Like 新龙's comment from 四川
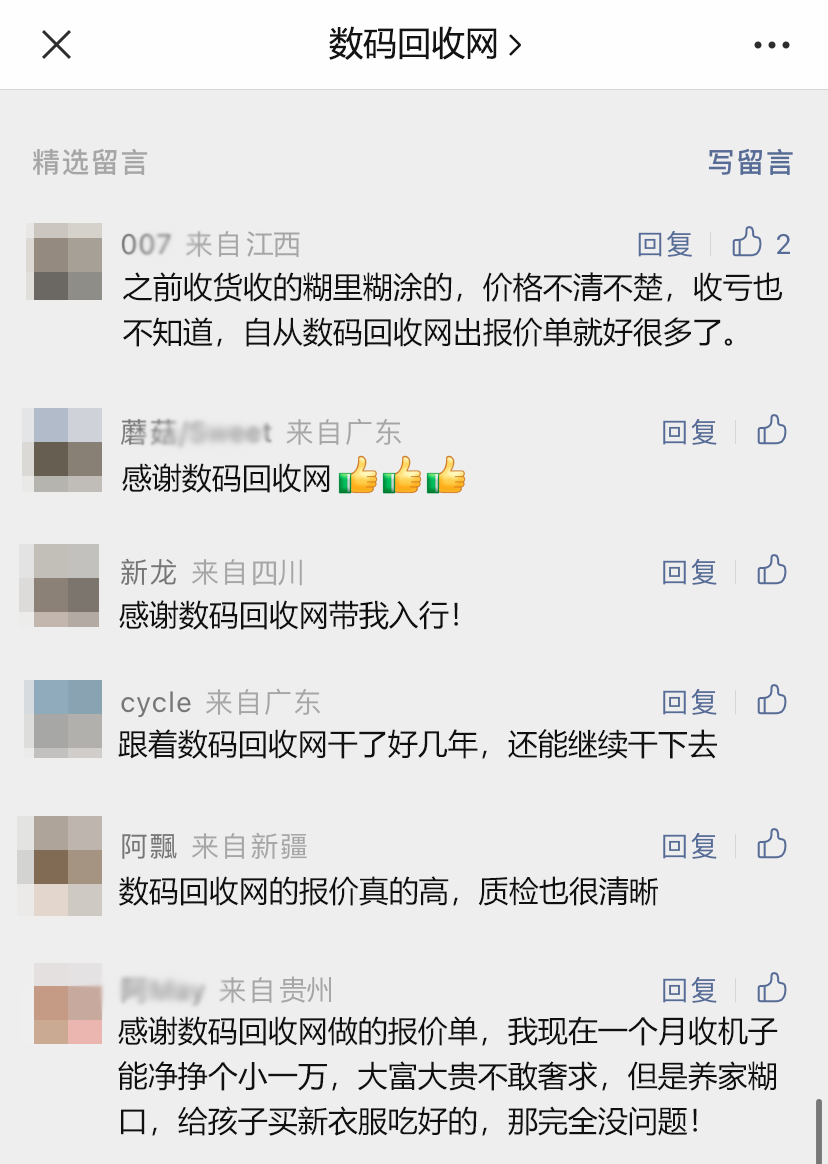Screen dimensions: 828x1164 (x=772, y=571)
